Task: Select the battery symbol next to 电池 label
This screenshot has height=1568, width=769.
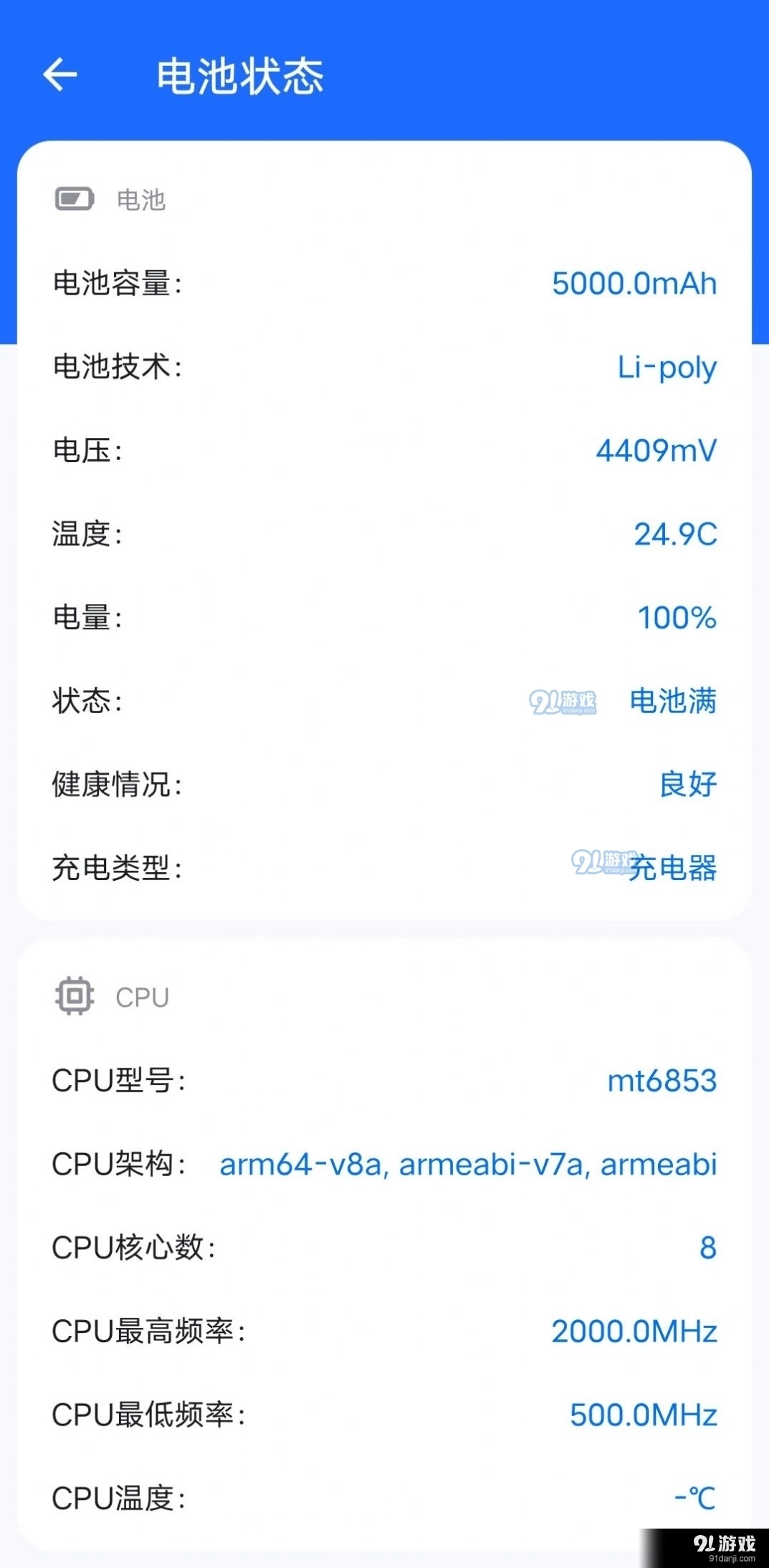Action: click(x=75, y=199)
